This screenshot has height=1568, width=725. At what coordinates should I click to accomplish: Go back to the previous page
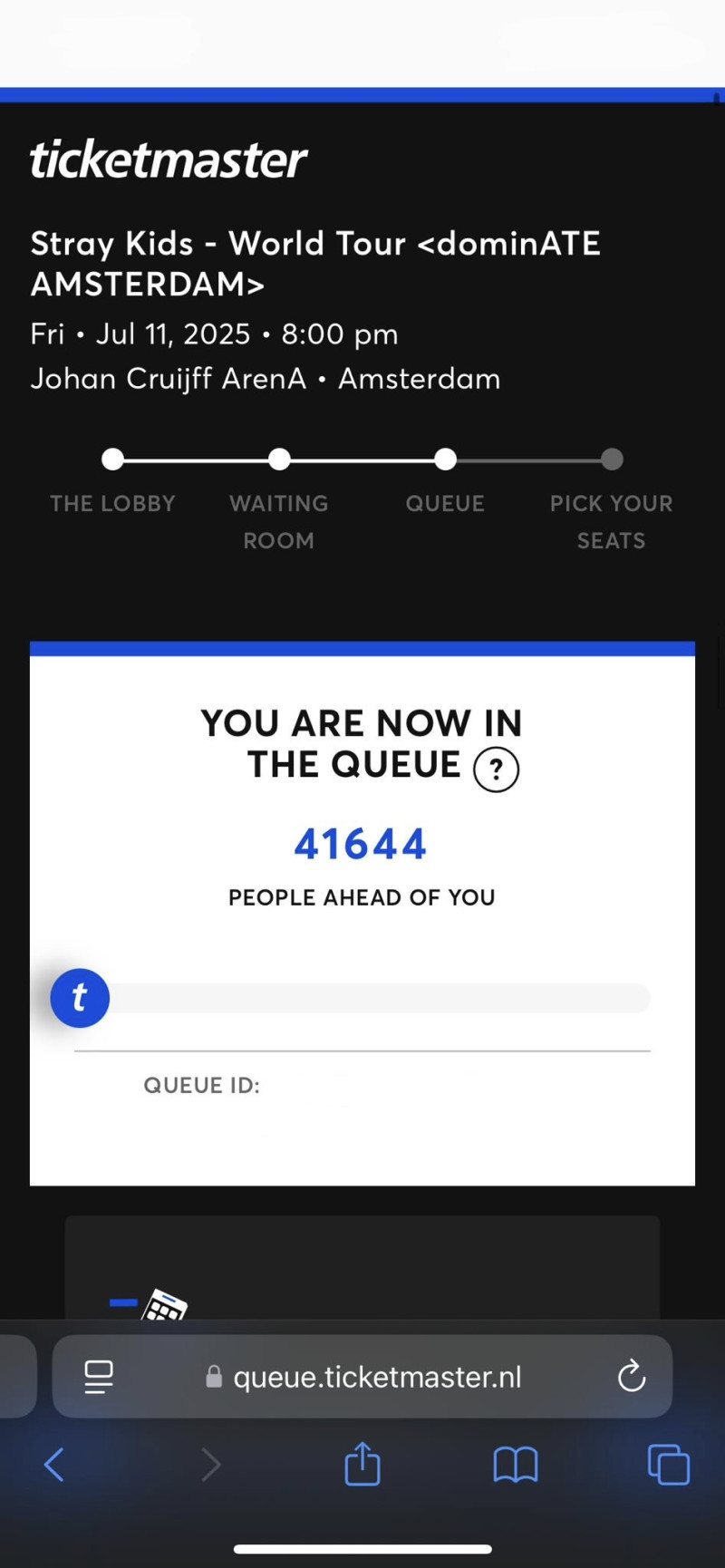pyautogui.click(x=54, y=1464)
